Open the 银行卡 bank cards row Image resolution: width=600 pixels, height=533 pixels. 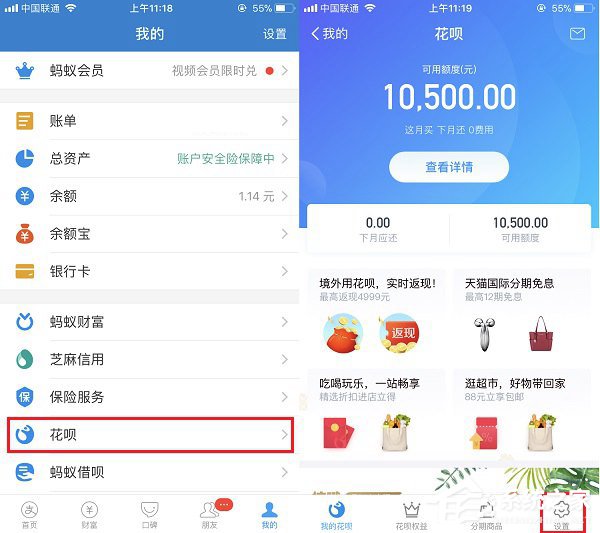pyautogui.click(x=150, y=271)
